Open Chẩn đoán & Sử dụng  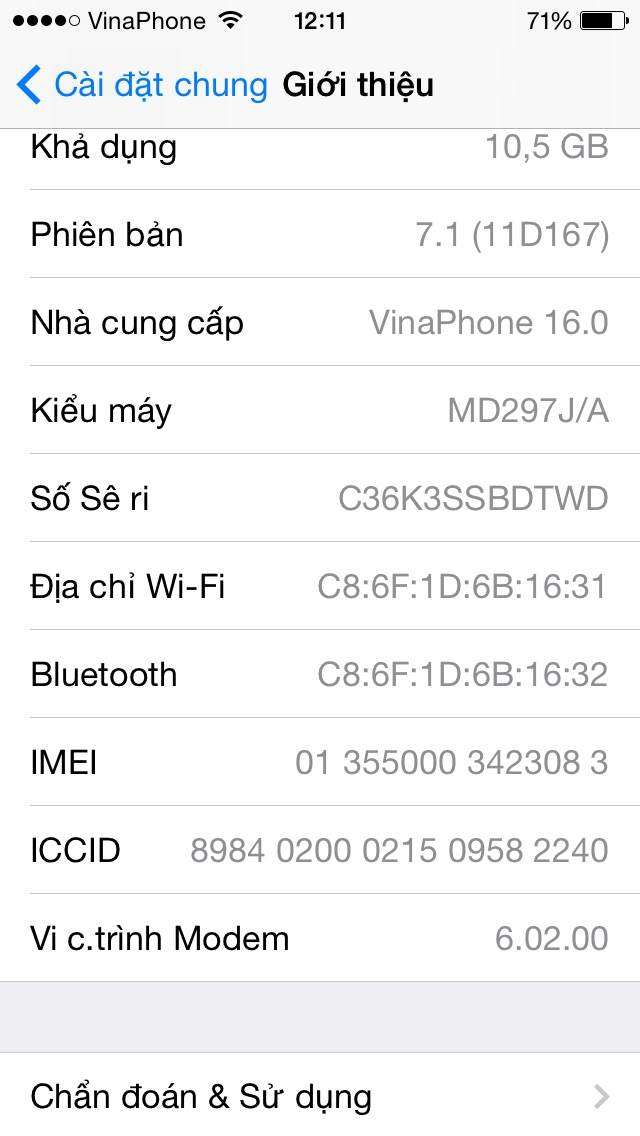320,1095
